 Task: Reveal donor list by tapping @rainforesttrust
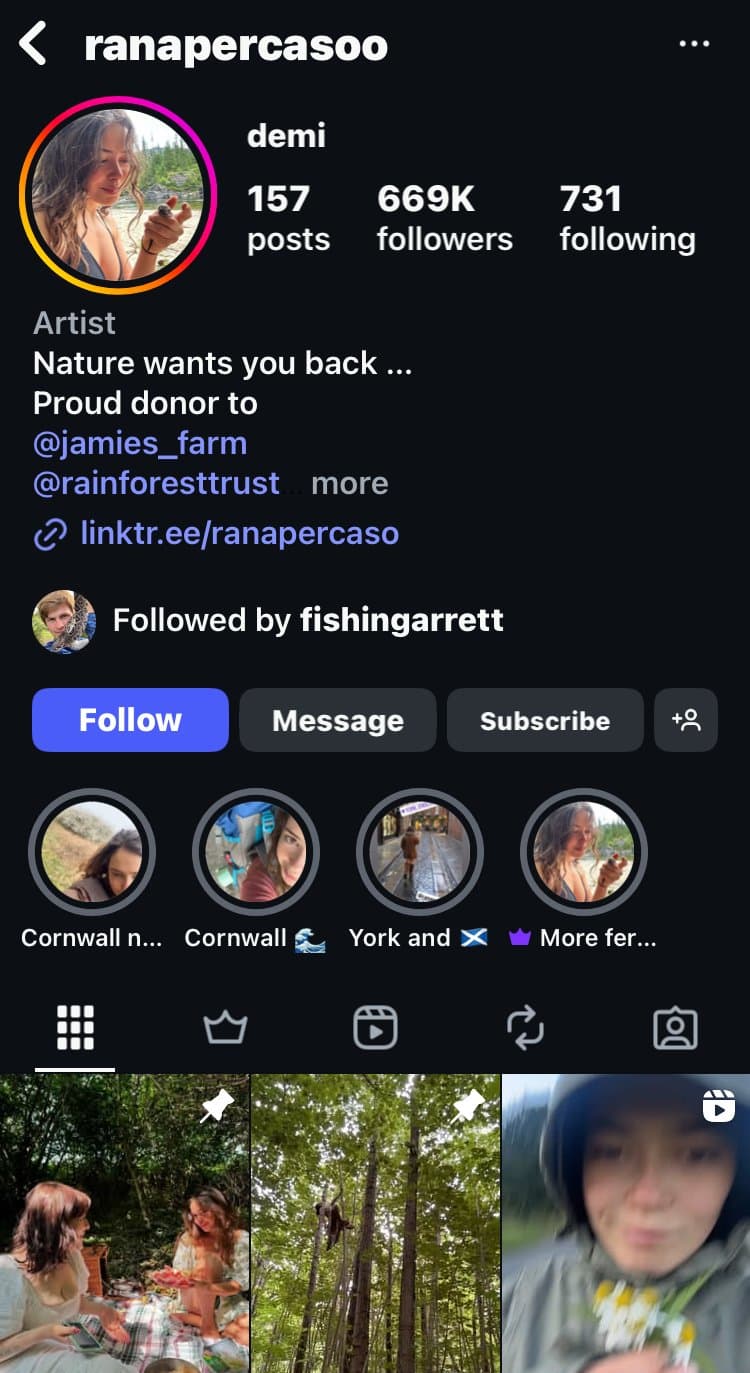pyautogui.click(x=153, y=483)
